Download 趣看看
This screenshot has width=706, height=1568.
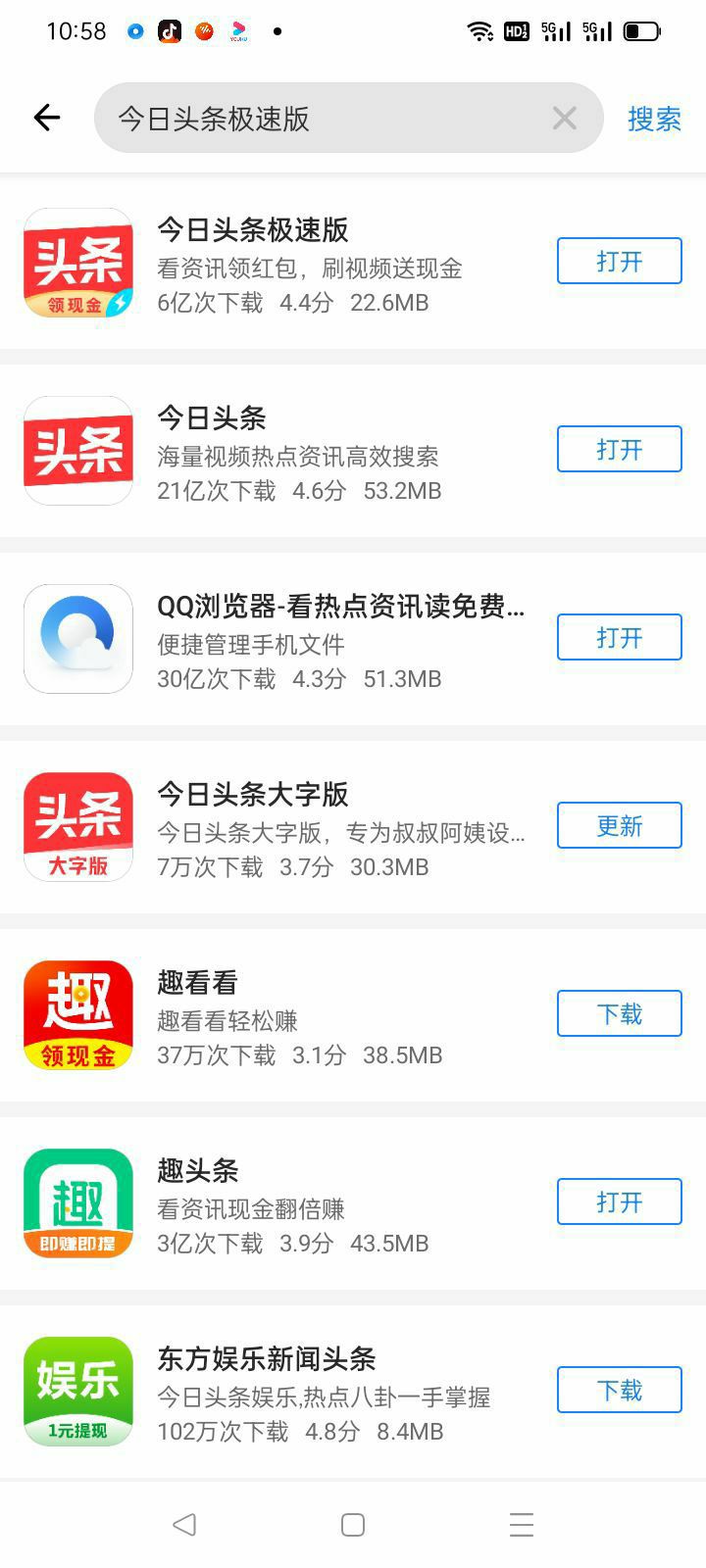point(620,1013)
